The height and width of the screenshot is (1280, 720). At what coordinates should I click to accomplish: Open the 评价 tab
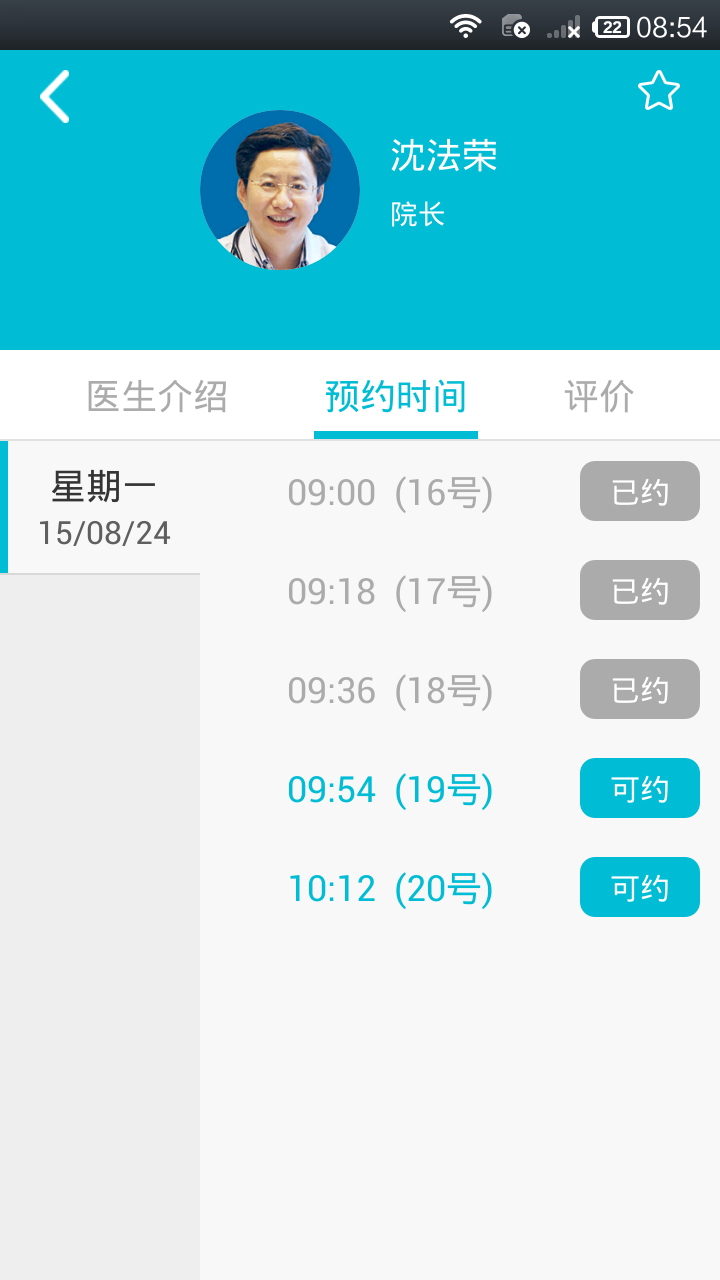point(599,397)
